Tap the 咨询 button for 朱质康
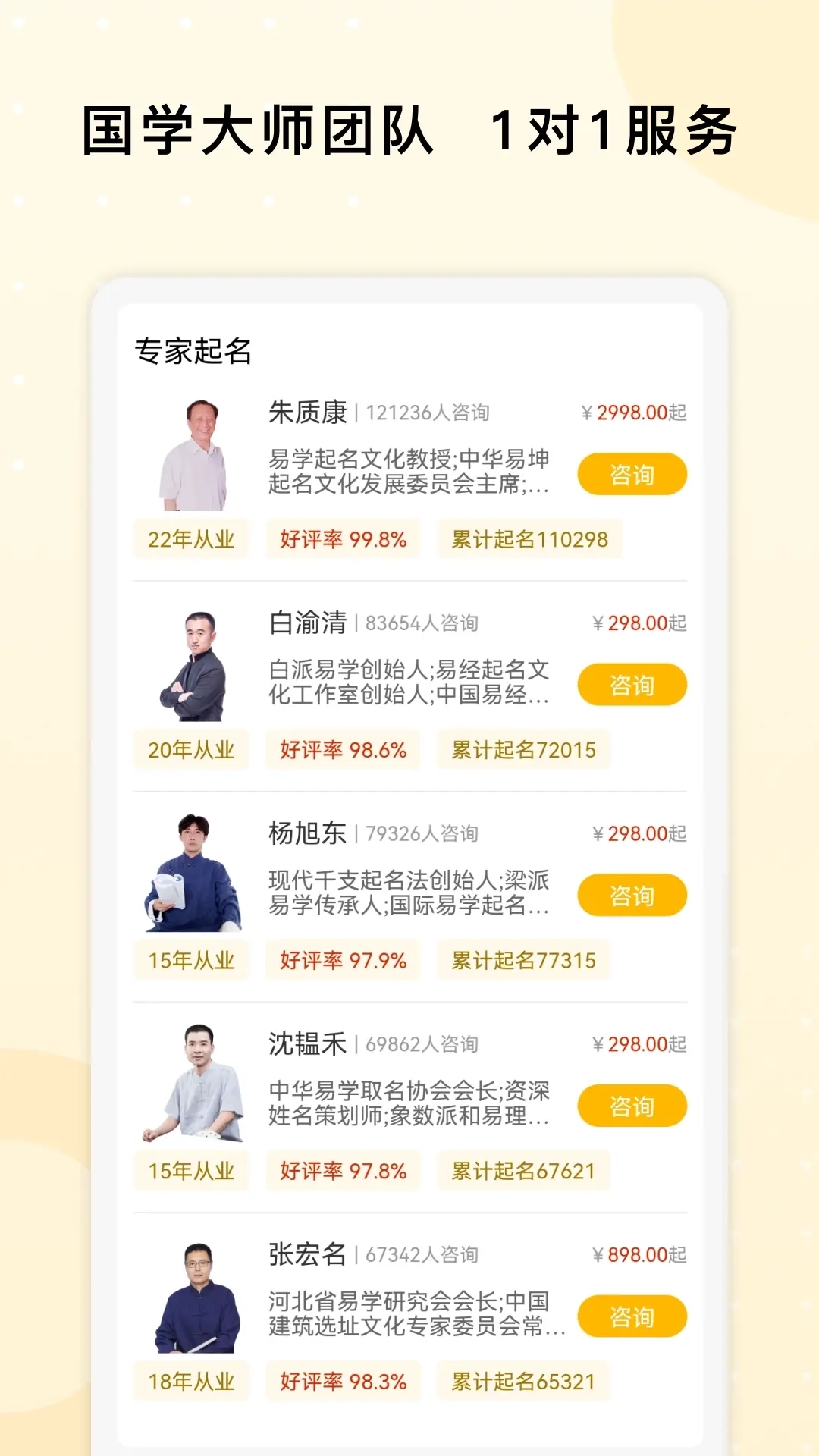 632,473
